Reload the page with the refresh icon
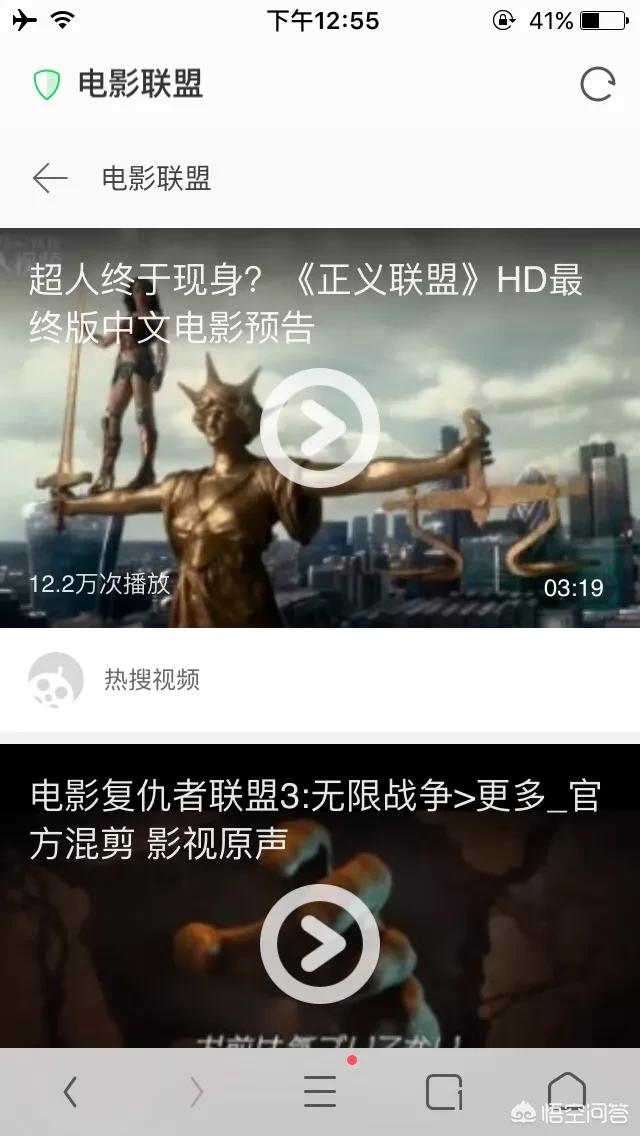The height and width of the screenshot is (1136, 640). (597, 84)
